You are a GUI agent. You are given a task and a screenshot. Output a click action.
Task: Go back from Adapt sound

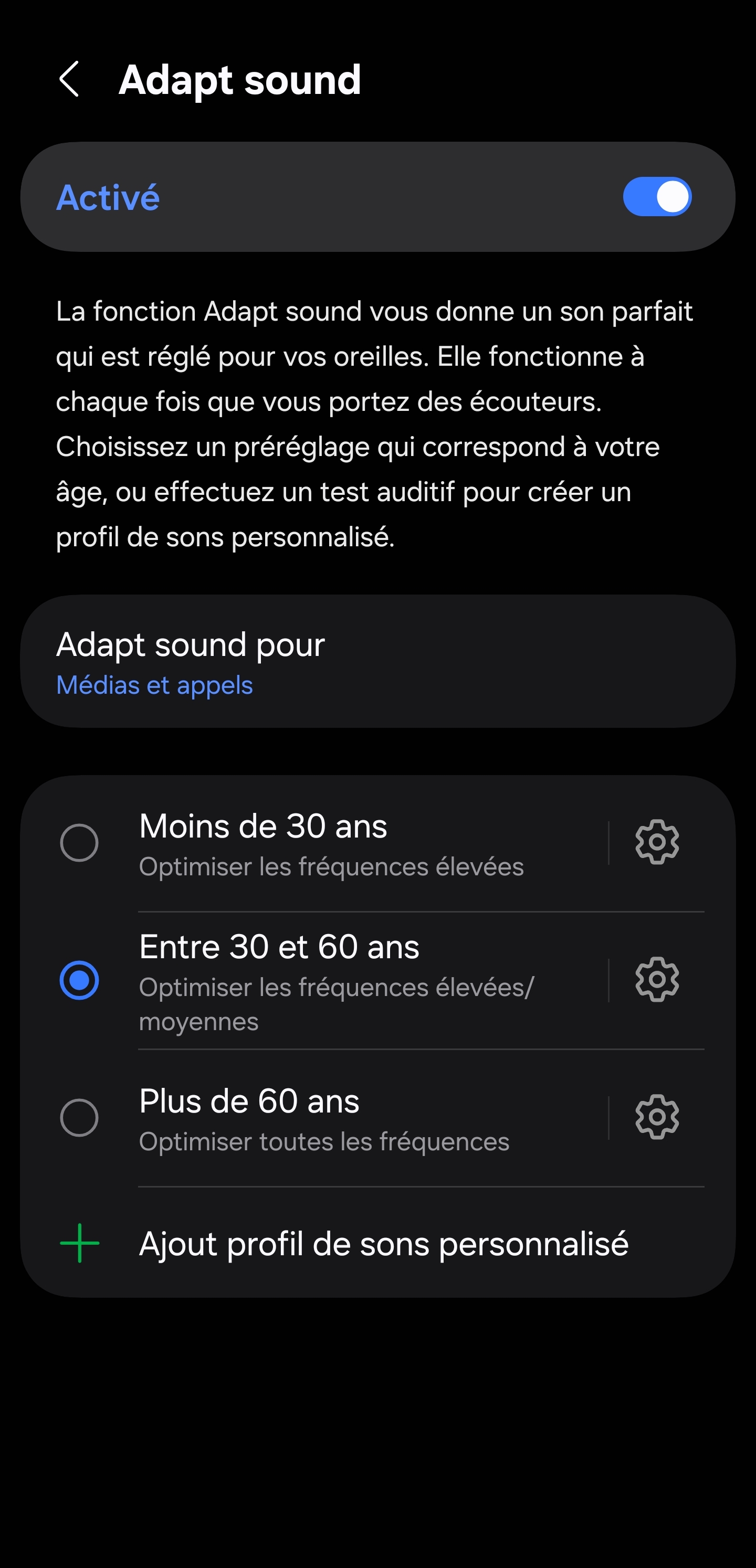point(69,79)
